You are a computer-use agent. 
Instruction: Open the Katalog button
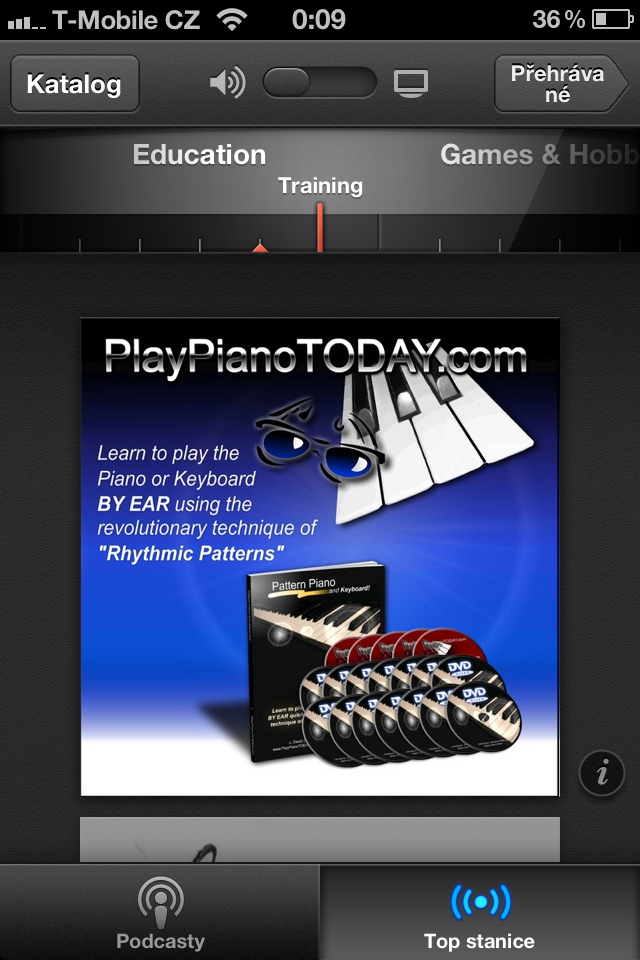coord(74,84)
